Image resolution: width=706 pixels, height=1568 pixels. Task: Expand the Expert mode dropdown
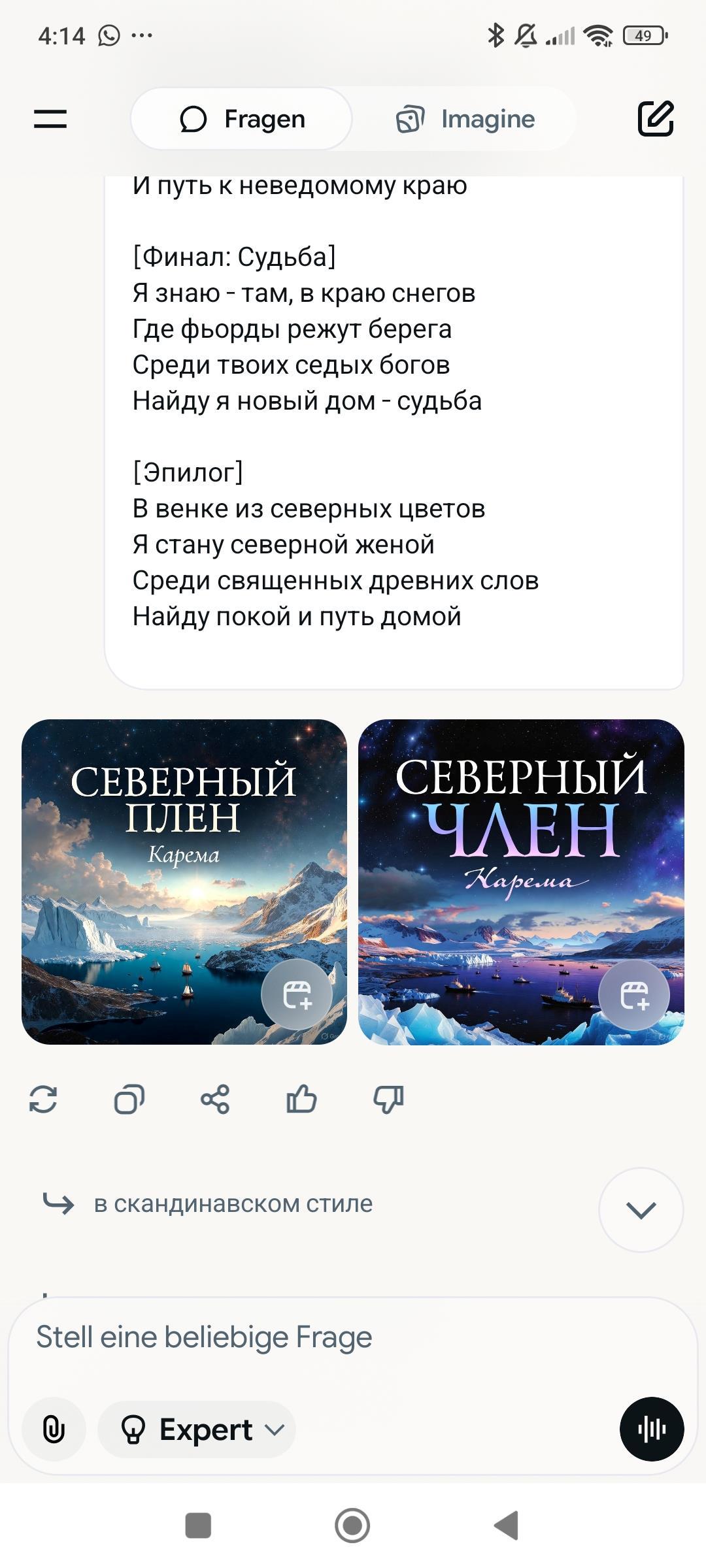pos(197,1429)
